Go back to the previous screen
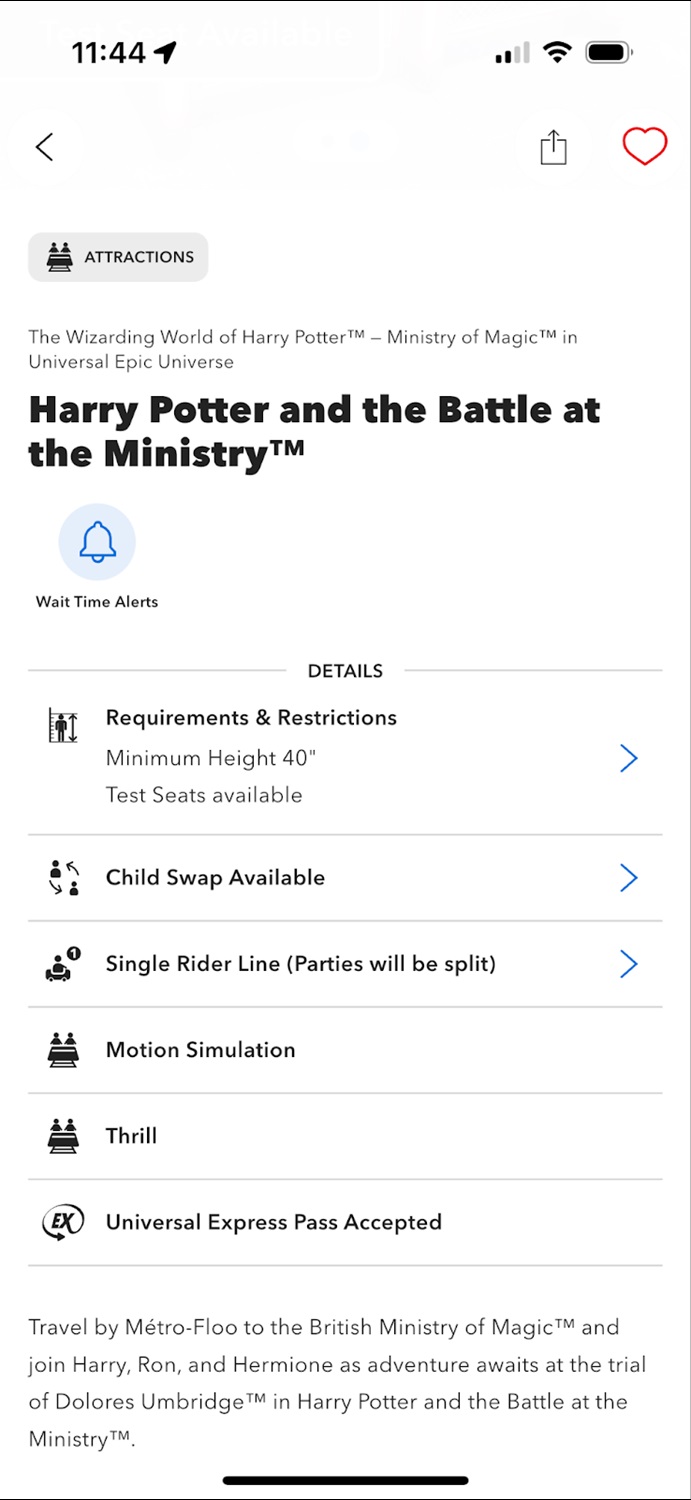Screen dimensions: 691x1500 click(x=44, y=148)
